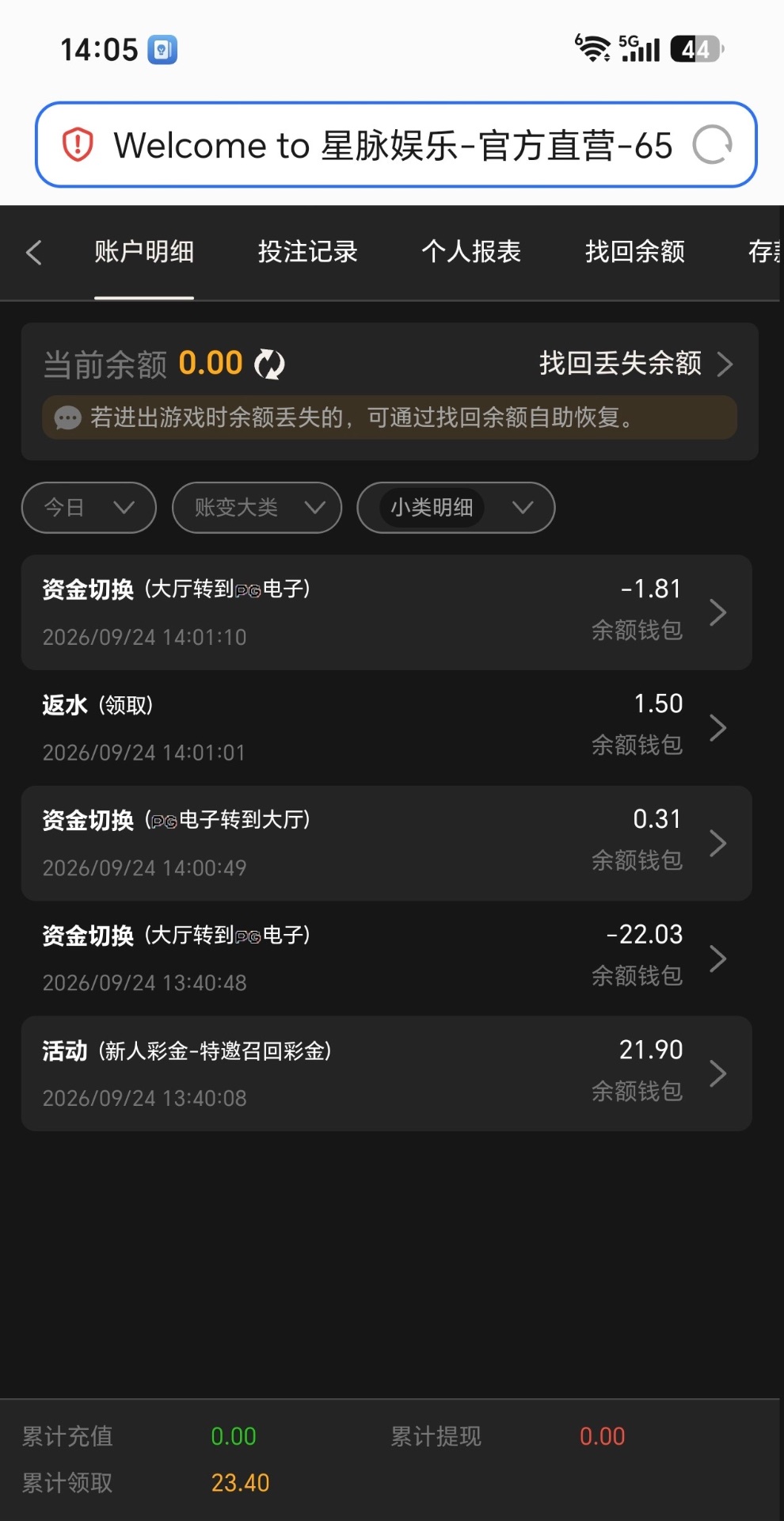Viewport: 784px width, 1521px height.
Task: Expand the 账变大类 dropdown
Action: point(257,507)
